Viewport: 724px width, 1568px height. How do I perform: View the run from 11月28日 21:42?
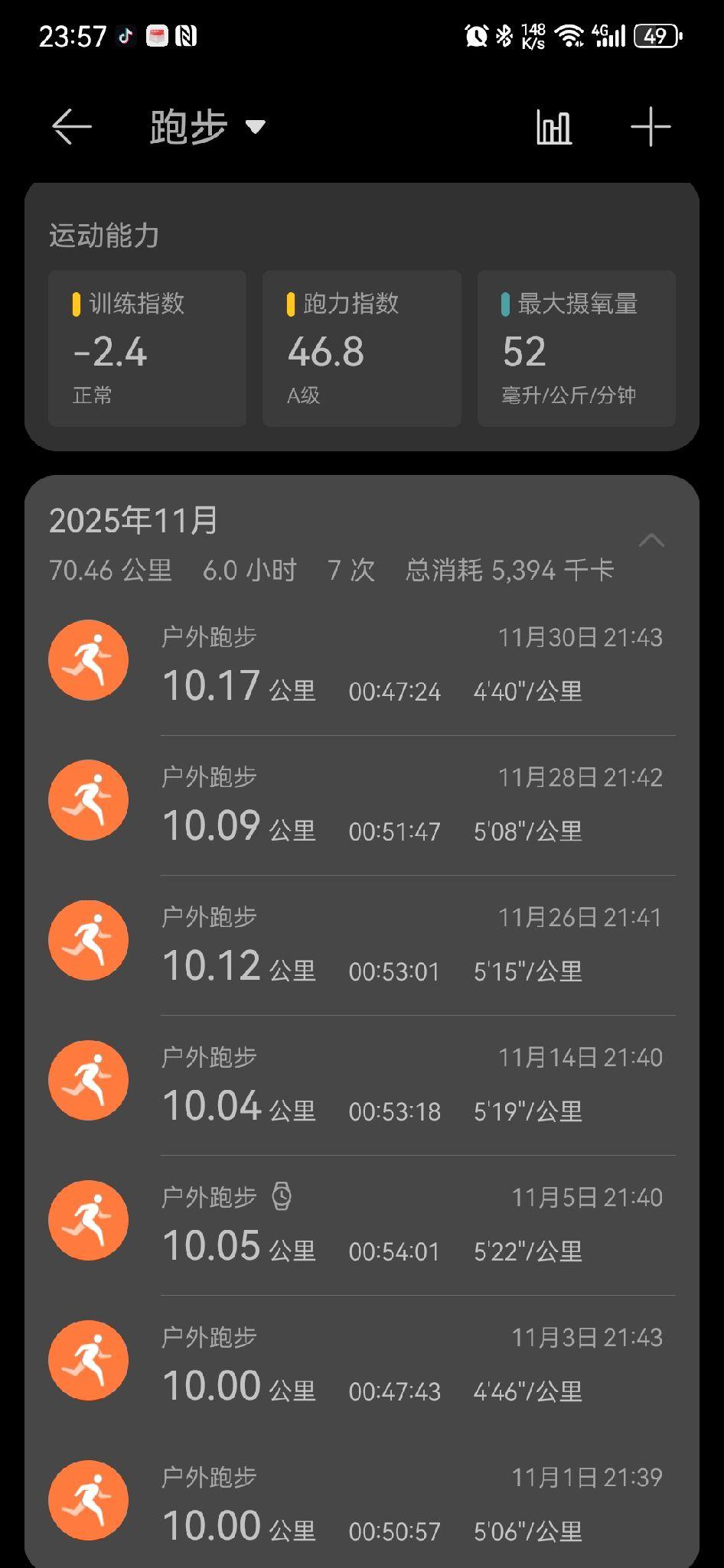[x=413, y=805]
